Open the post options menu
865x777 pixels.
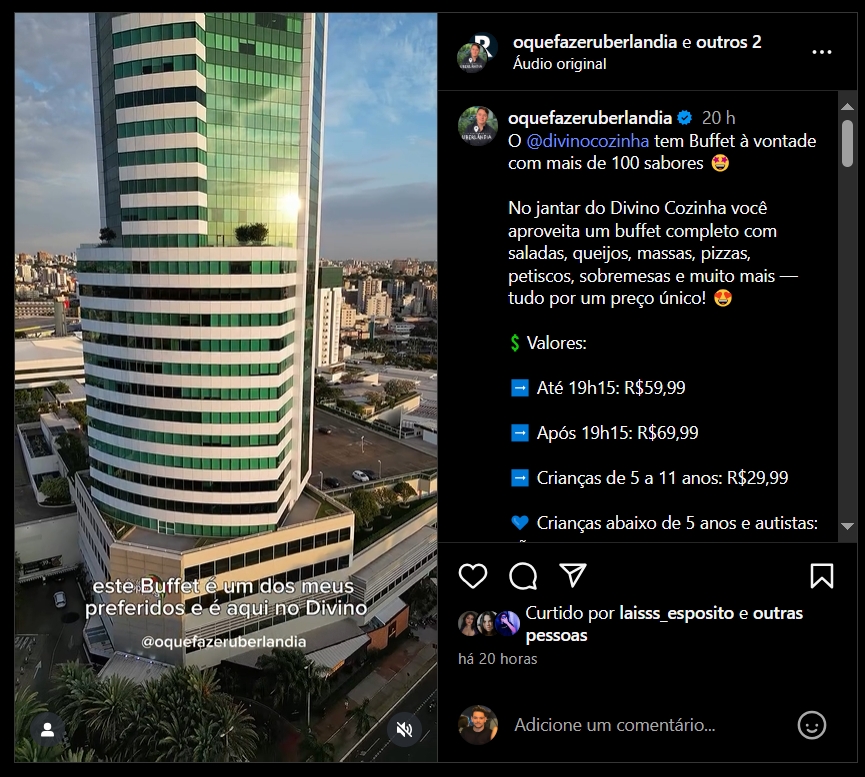821,52
